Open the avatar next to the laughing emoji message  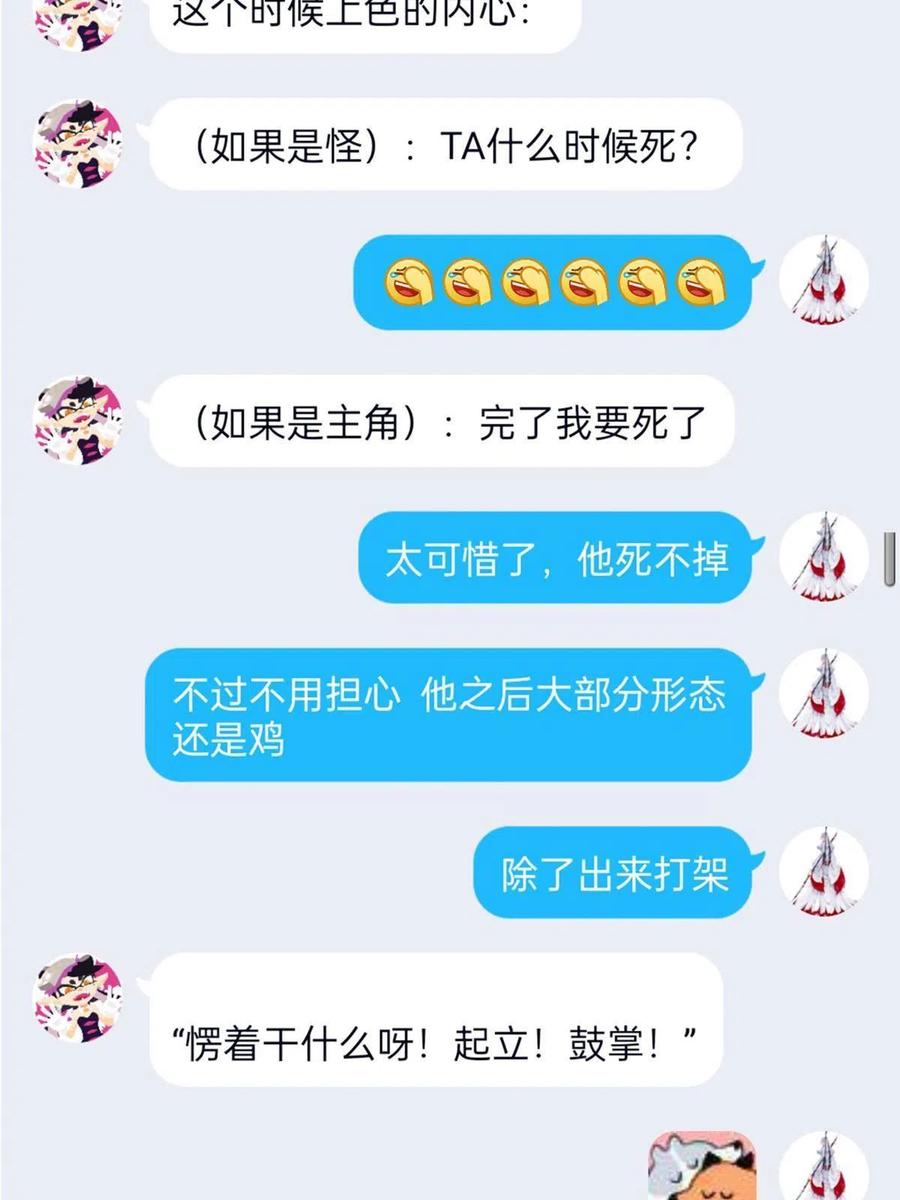[824, 280]
